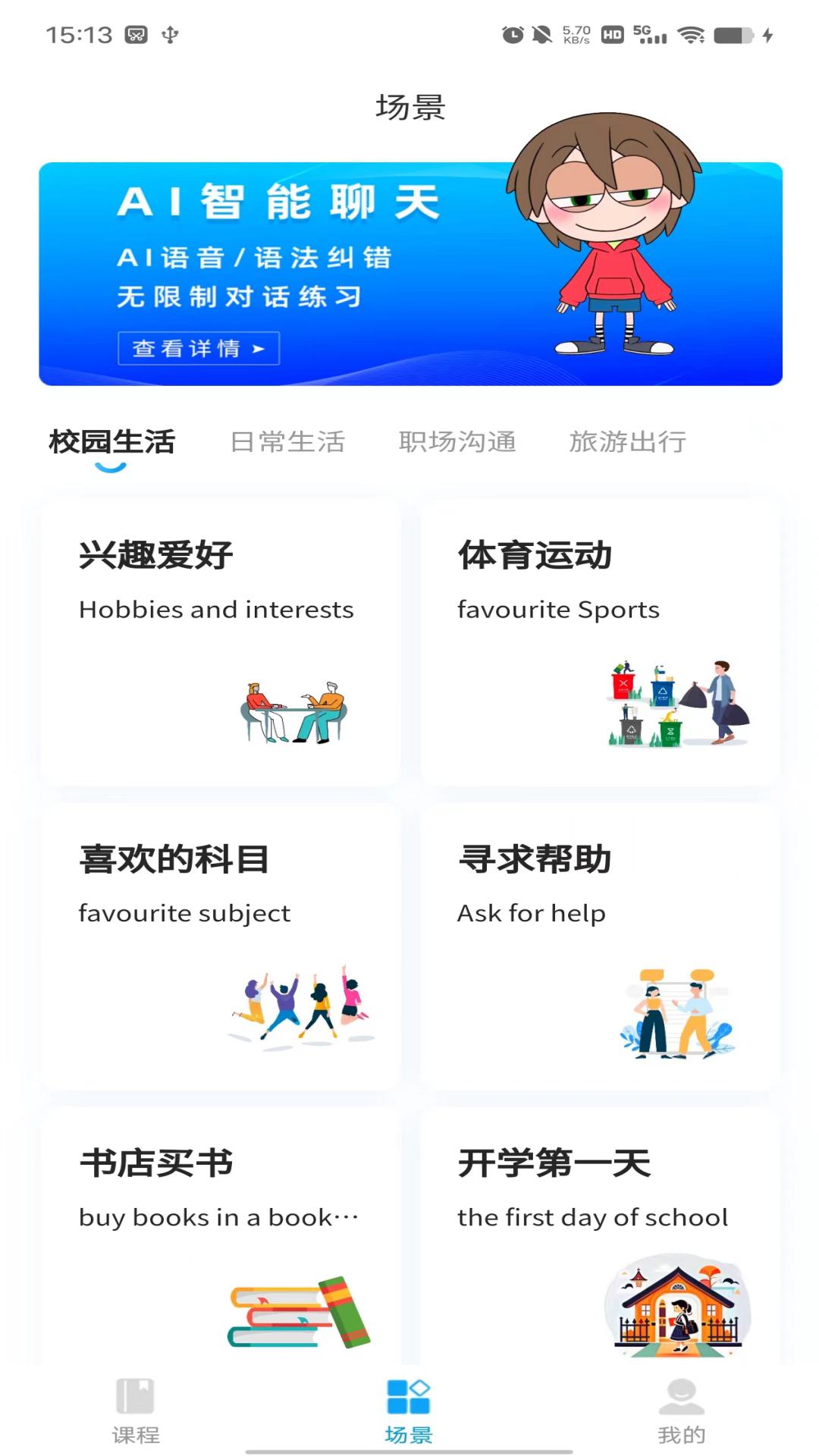Select the 旅游出行 tab
This screenshot has width=819, height=1456.
[x=629, y=441]
